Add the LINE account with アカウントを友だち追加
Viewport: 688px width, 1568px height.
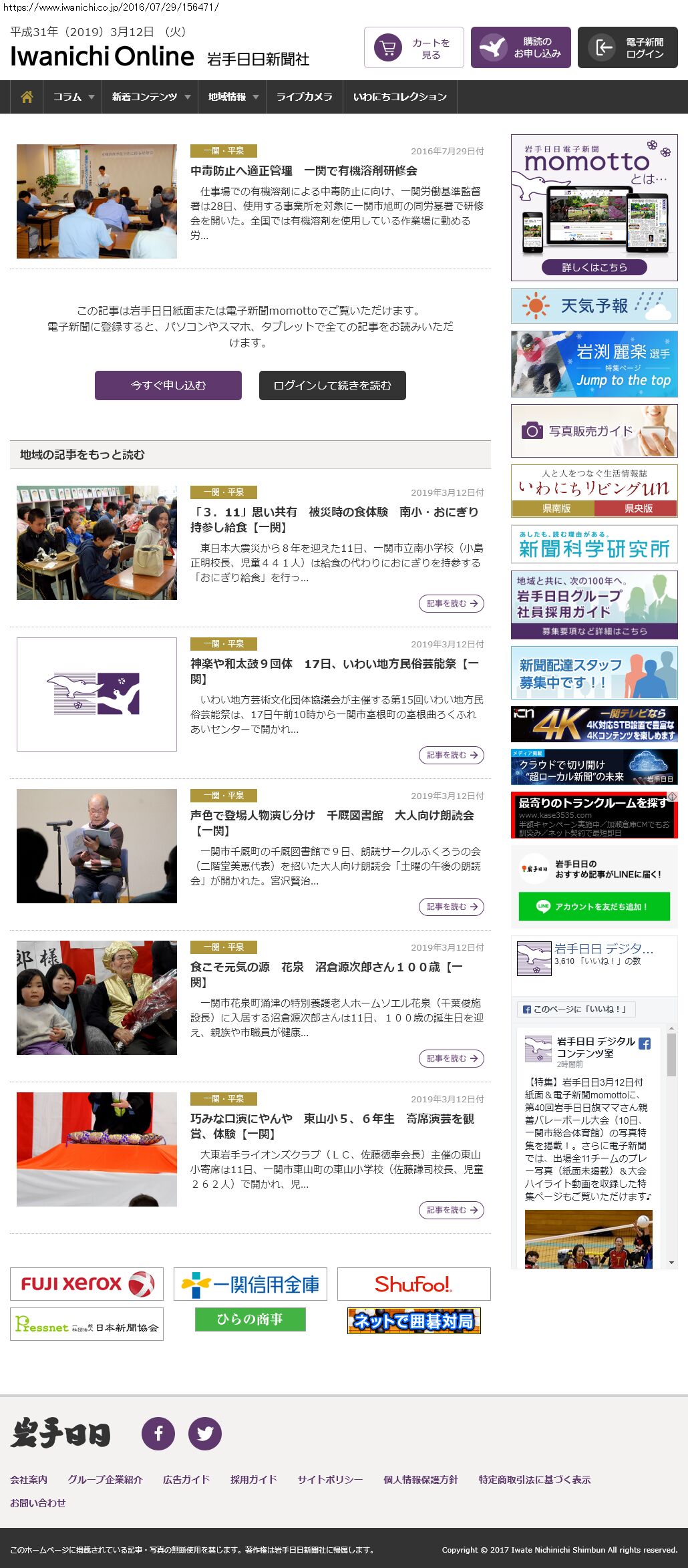click(594, 907)
